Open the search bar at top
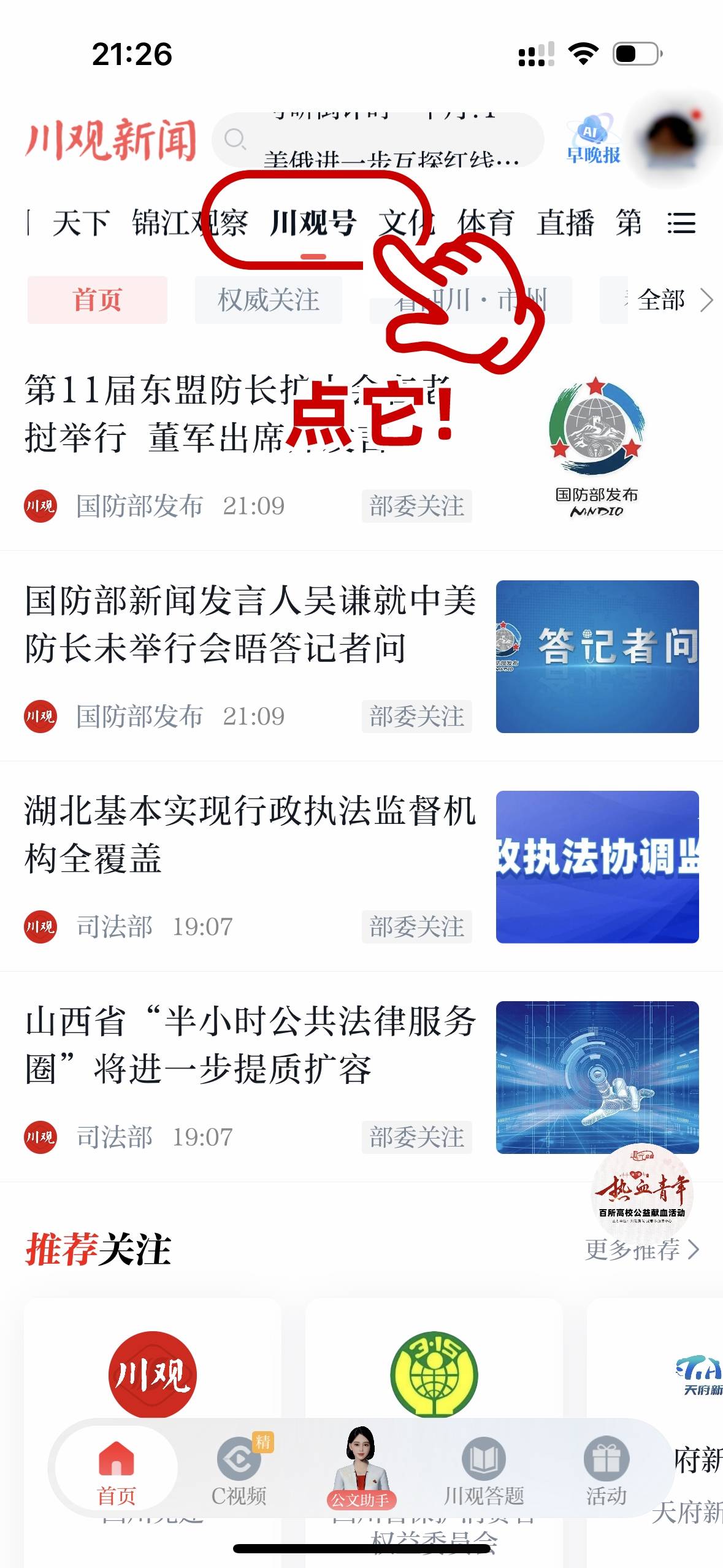 coord(377,140)
